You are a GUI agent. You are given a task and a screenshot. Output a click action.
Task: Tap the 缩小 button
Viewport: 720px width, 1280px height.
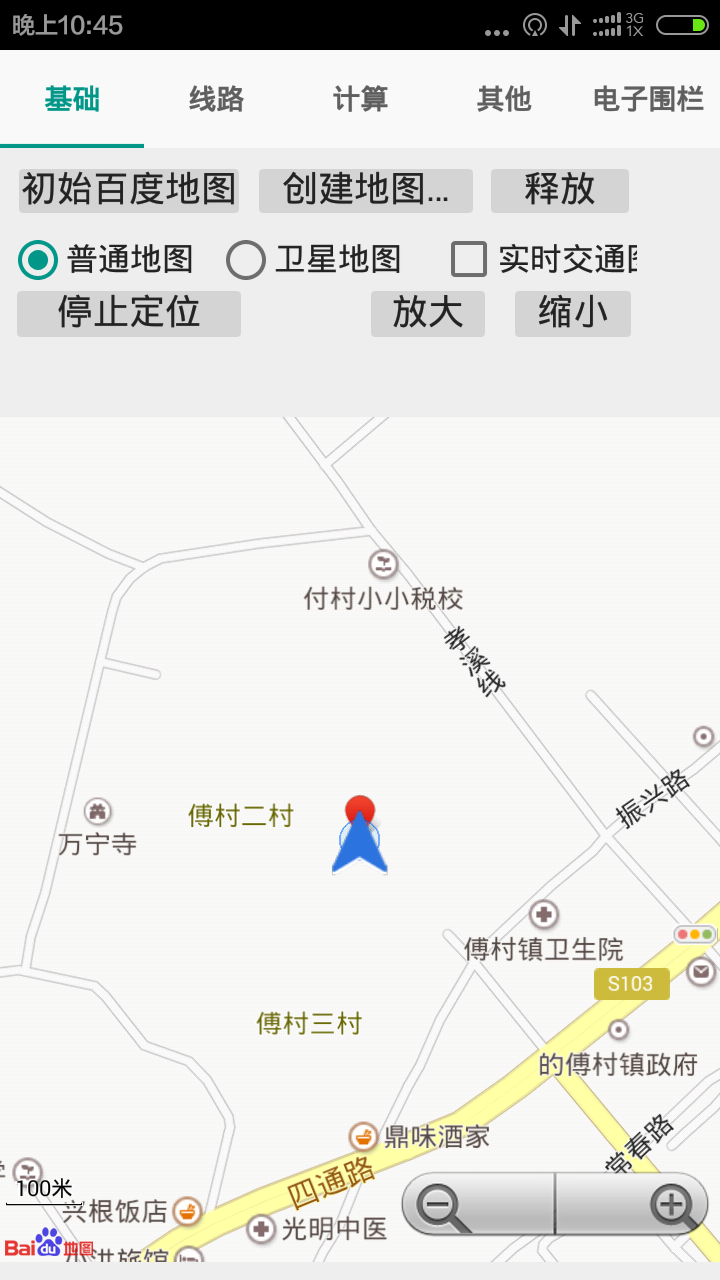(573, 313)
